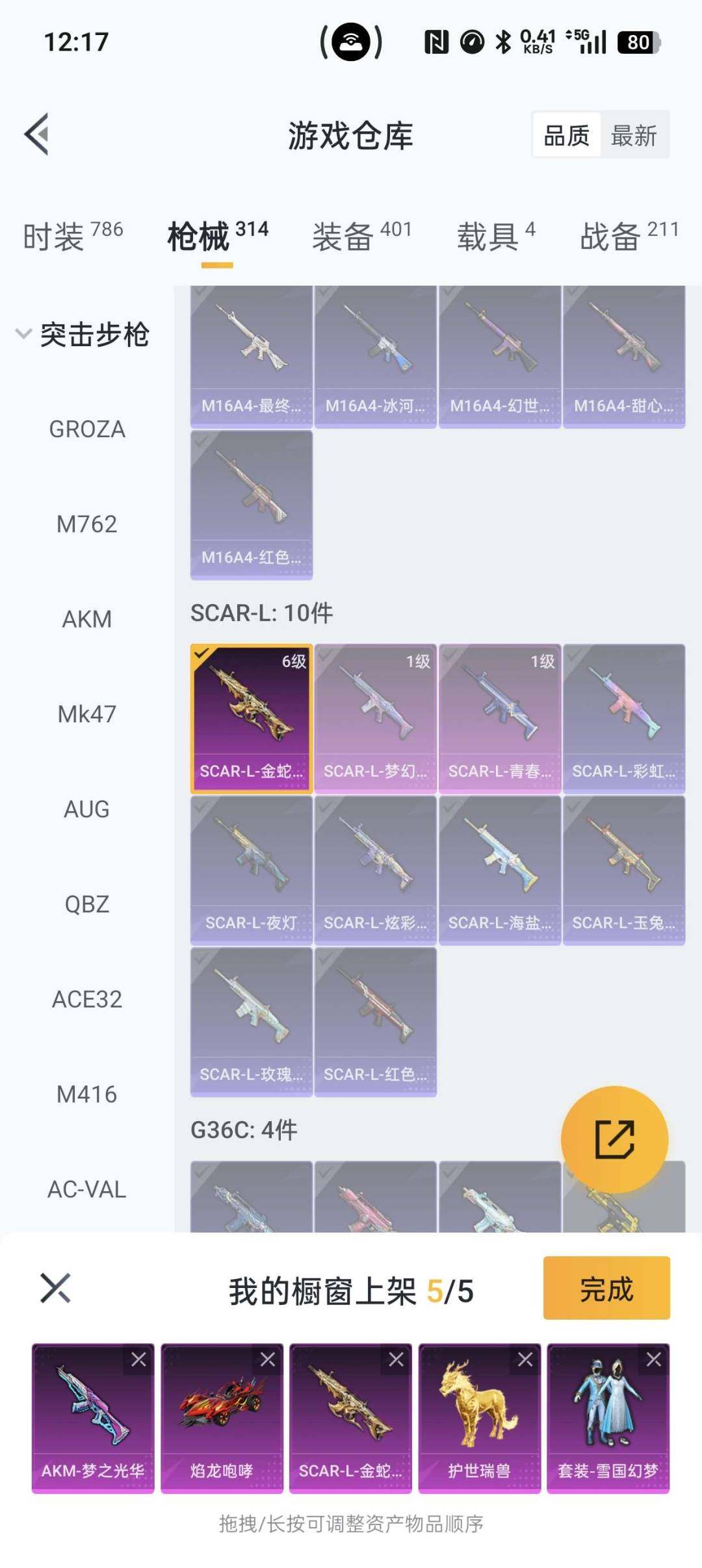Sort items by 最新
Viewport: 702px width, 1568px height.
pyautogui.click(x=634, y=136)
